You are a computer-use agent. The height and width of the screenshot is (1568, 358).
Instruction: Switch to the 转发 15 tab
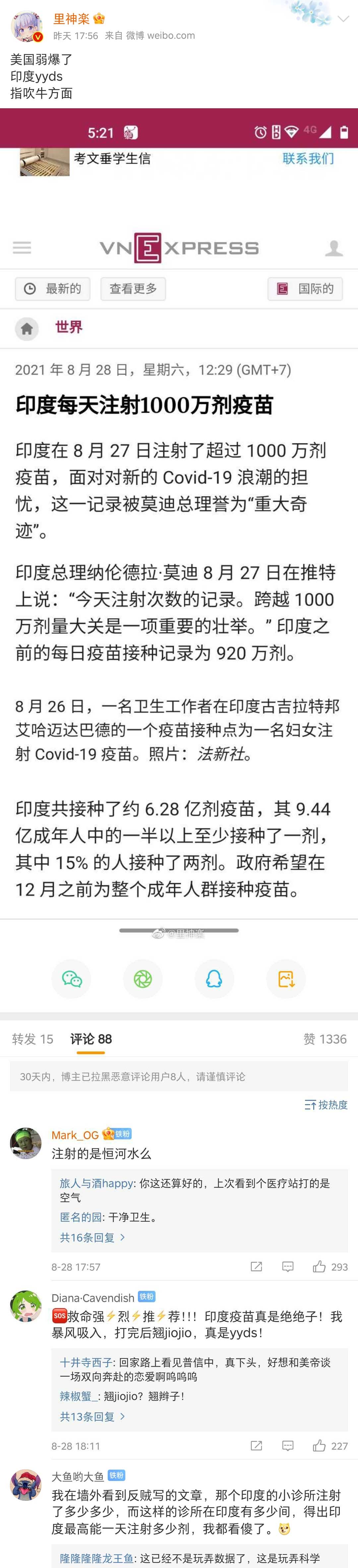coord(32,1039)
